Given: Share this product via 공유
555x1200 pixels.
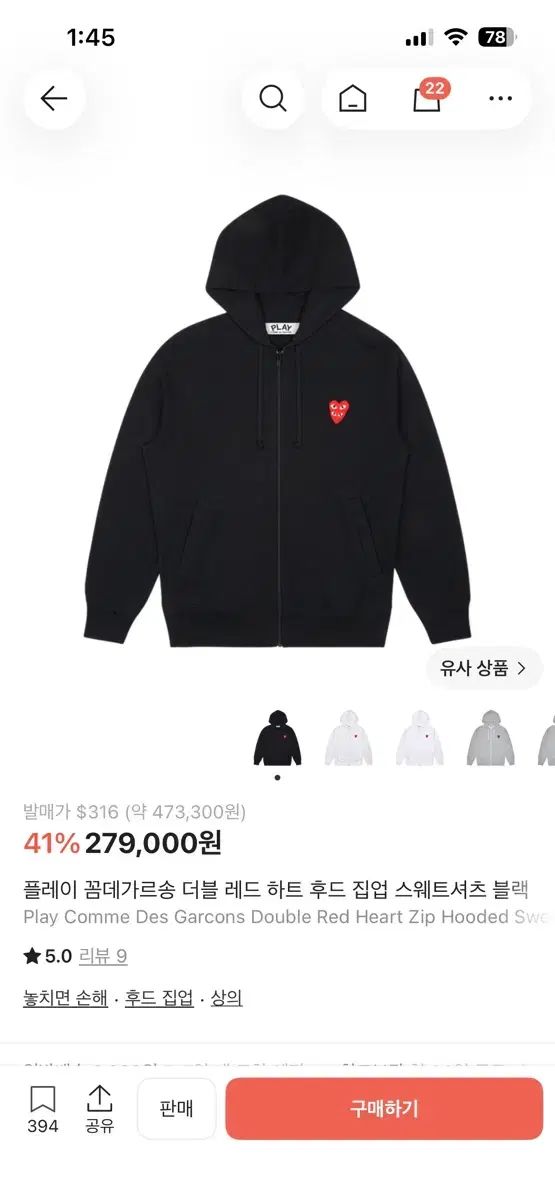Looking at the screenshot, I should (99, 1110).
